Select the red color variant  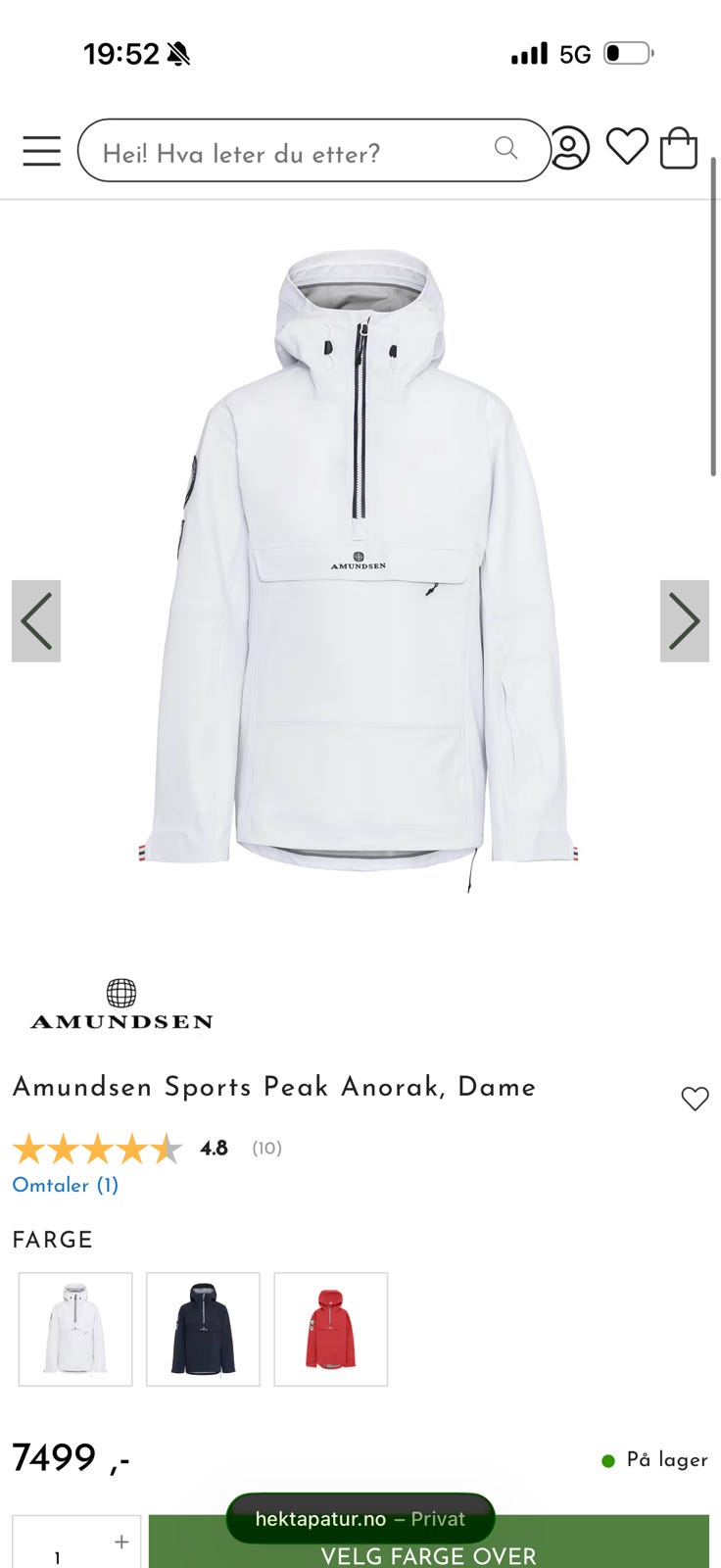point(331,1329)
